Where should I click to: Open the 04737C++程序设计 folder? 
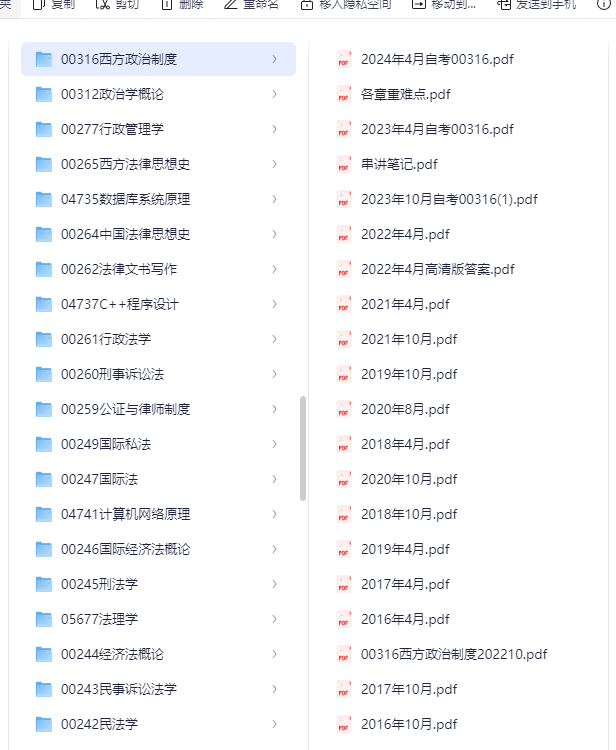pos(158,304)
